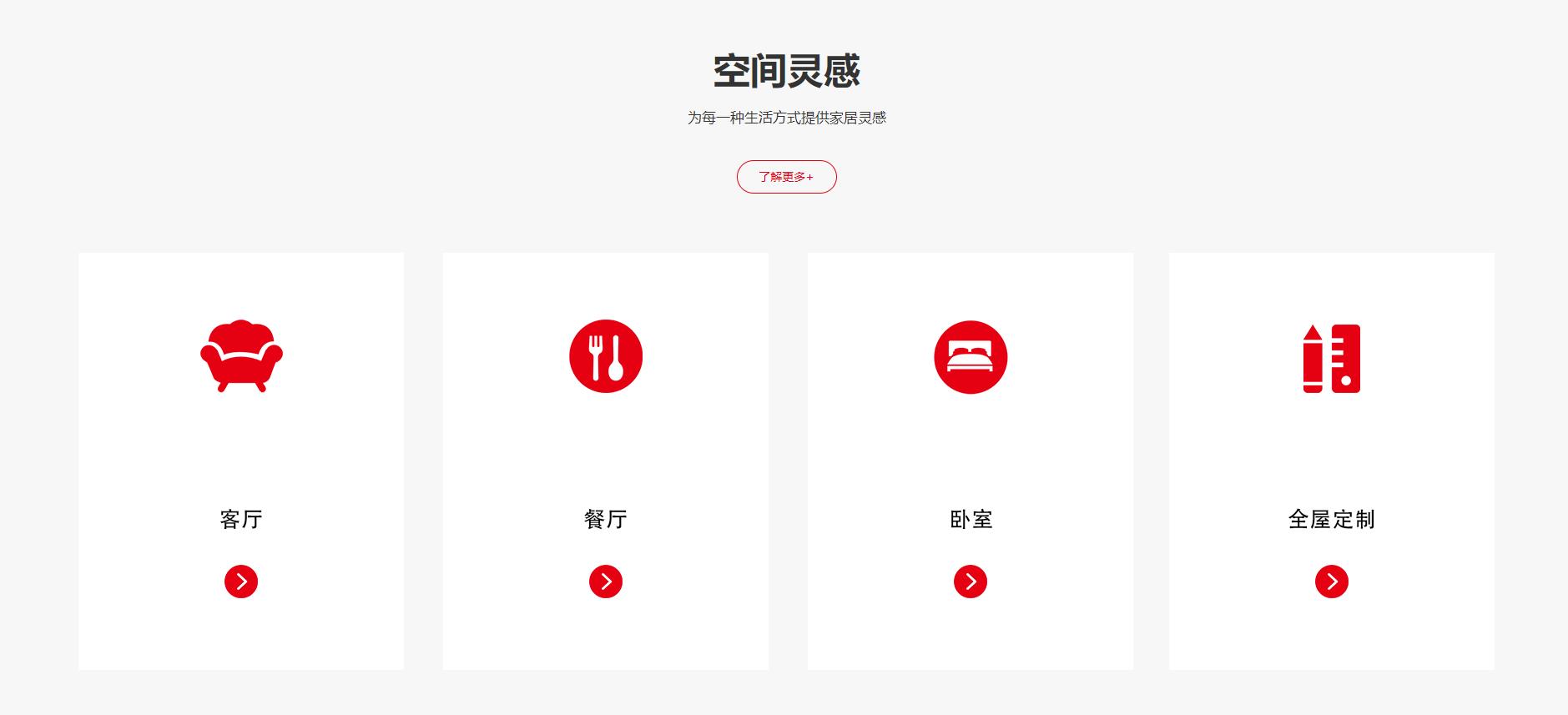1568x715 pixels.
Task: Open the 卧室 bedroom card
Action: pos(970,461)
